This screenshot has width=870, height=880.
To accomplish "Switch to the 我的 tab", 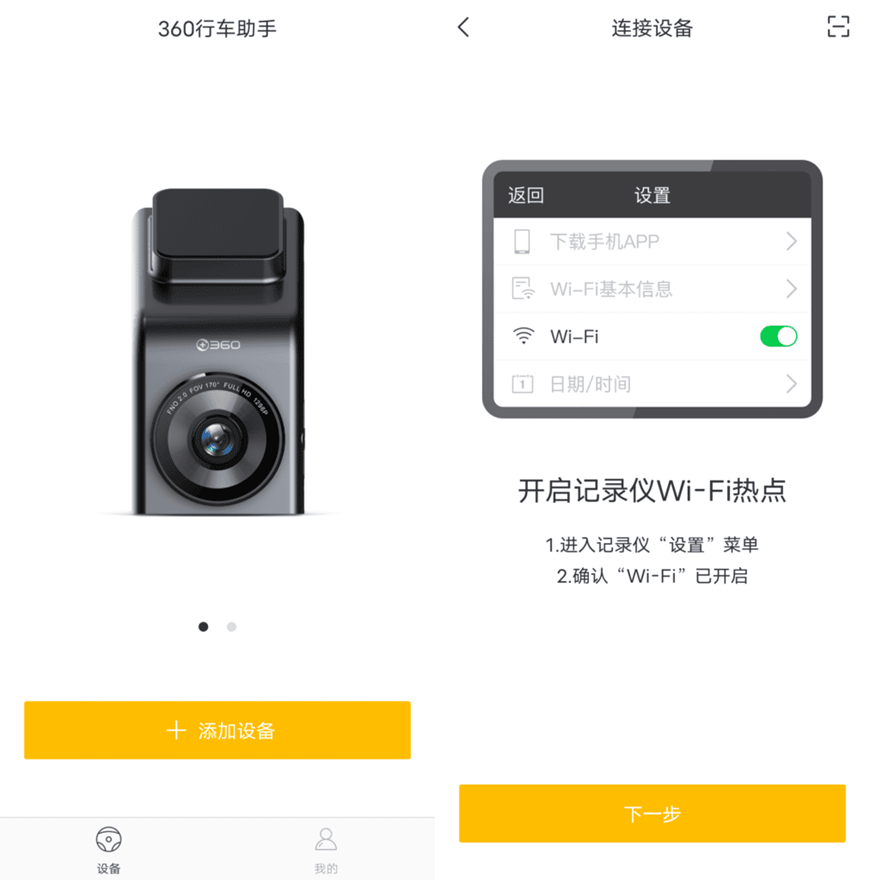I will pos(325,849).
